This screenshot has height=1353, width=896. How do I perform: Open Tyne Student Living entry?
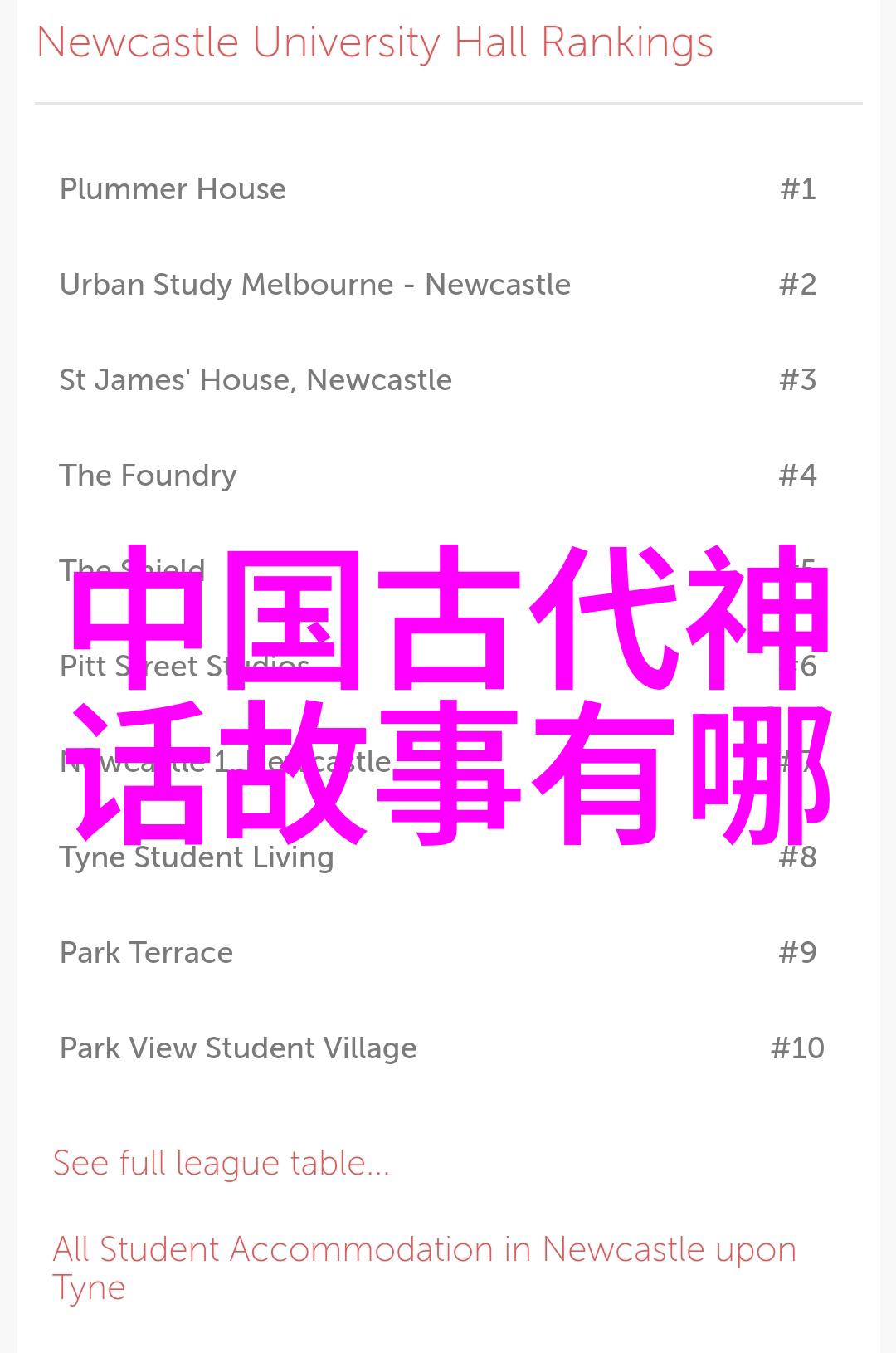[197, 857]
